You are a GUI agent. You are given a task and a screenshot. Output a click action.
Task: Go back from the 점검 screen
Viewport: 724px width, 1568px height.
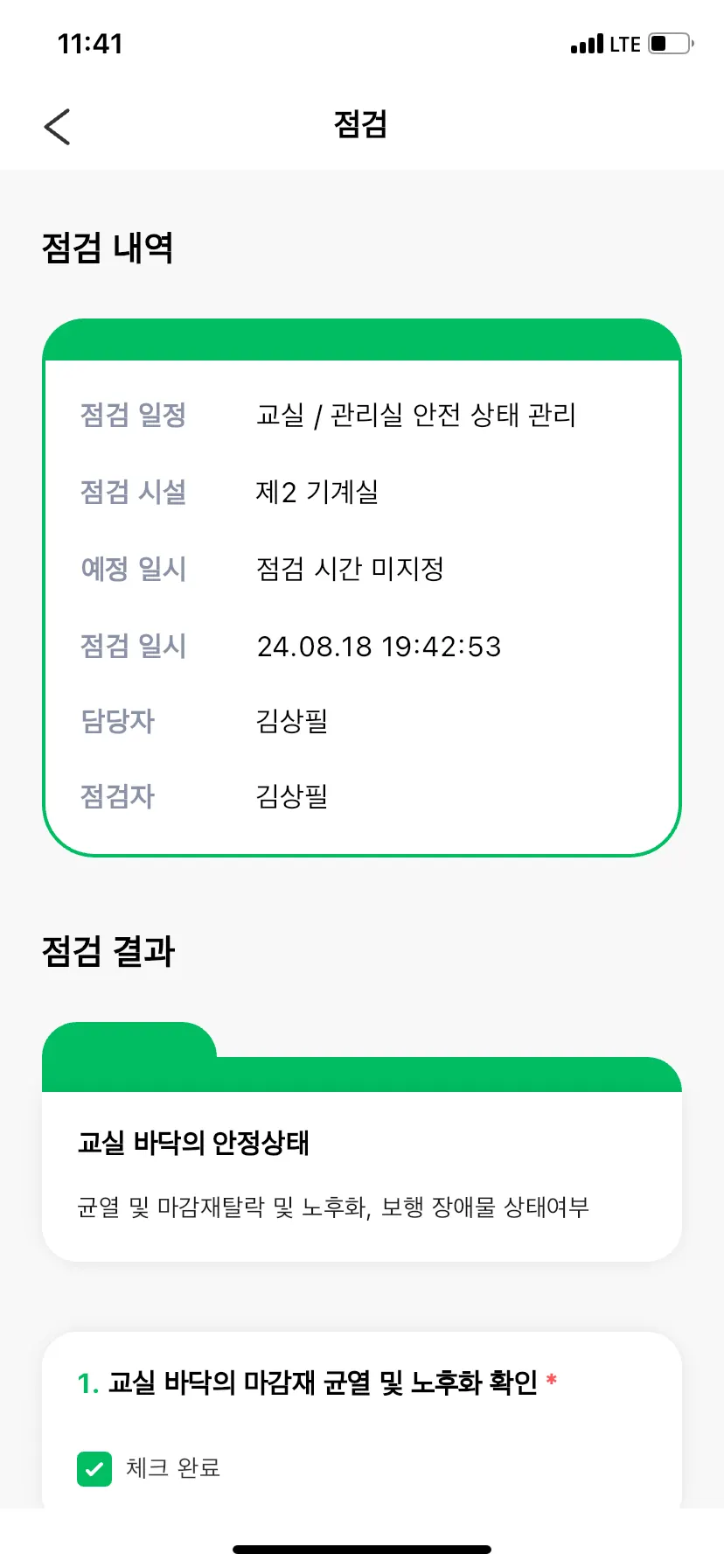57,127
